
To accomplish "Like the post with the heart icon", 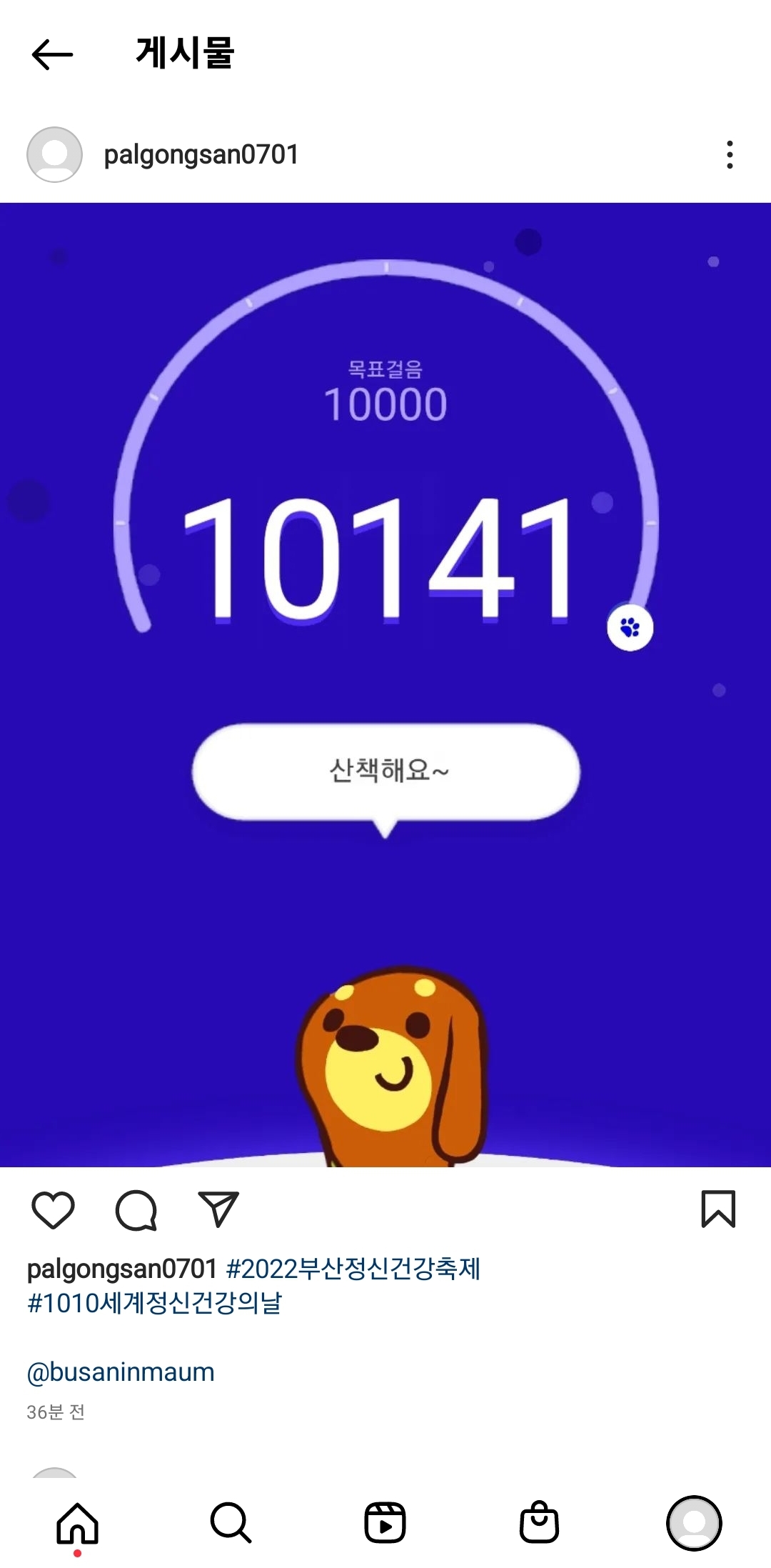I will (x=54, y=1210).
